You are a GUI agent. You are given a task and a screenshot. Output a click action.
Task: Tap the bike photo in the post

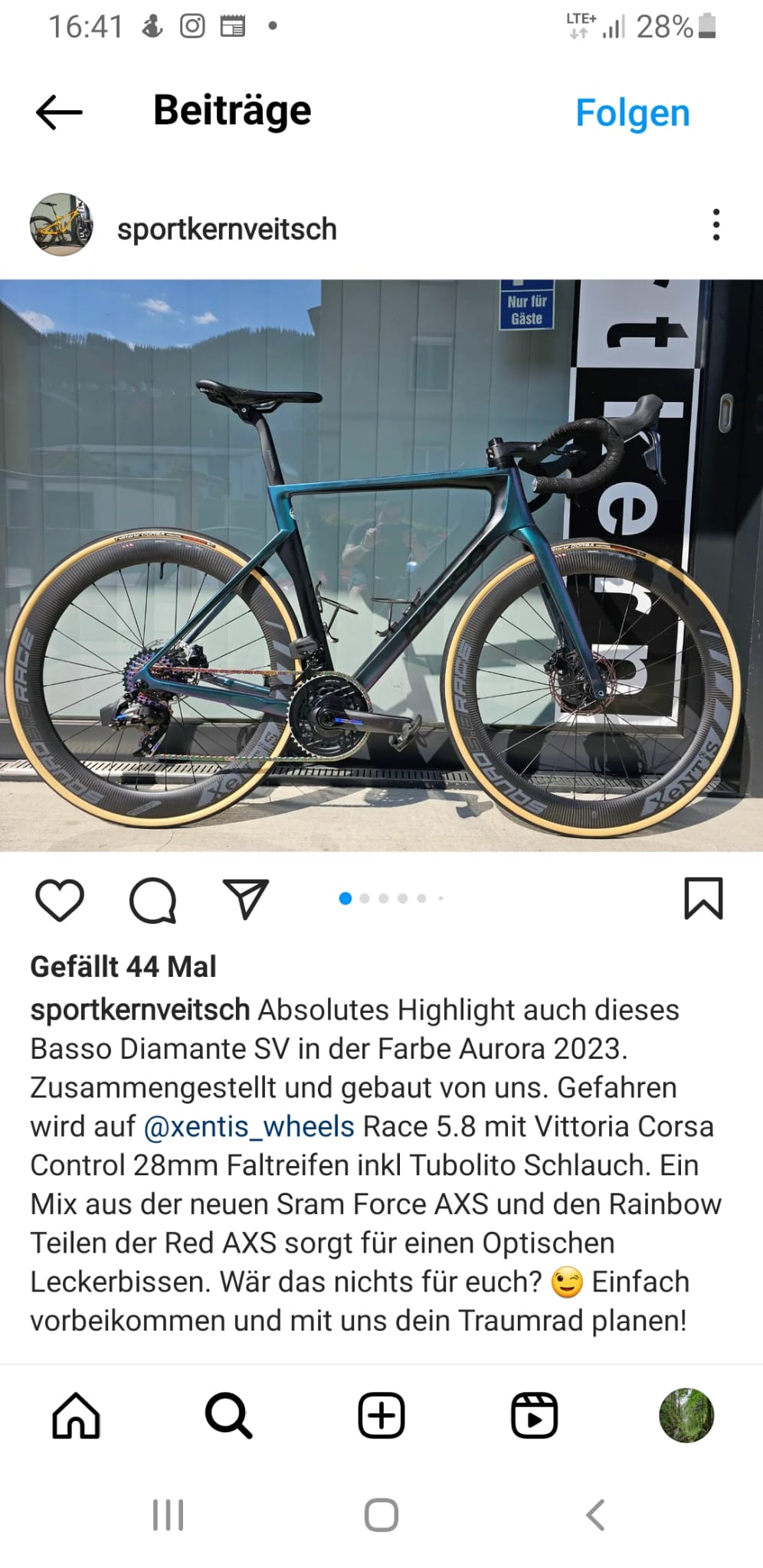pos(381,565)
